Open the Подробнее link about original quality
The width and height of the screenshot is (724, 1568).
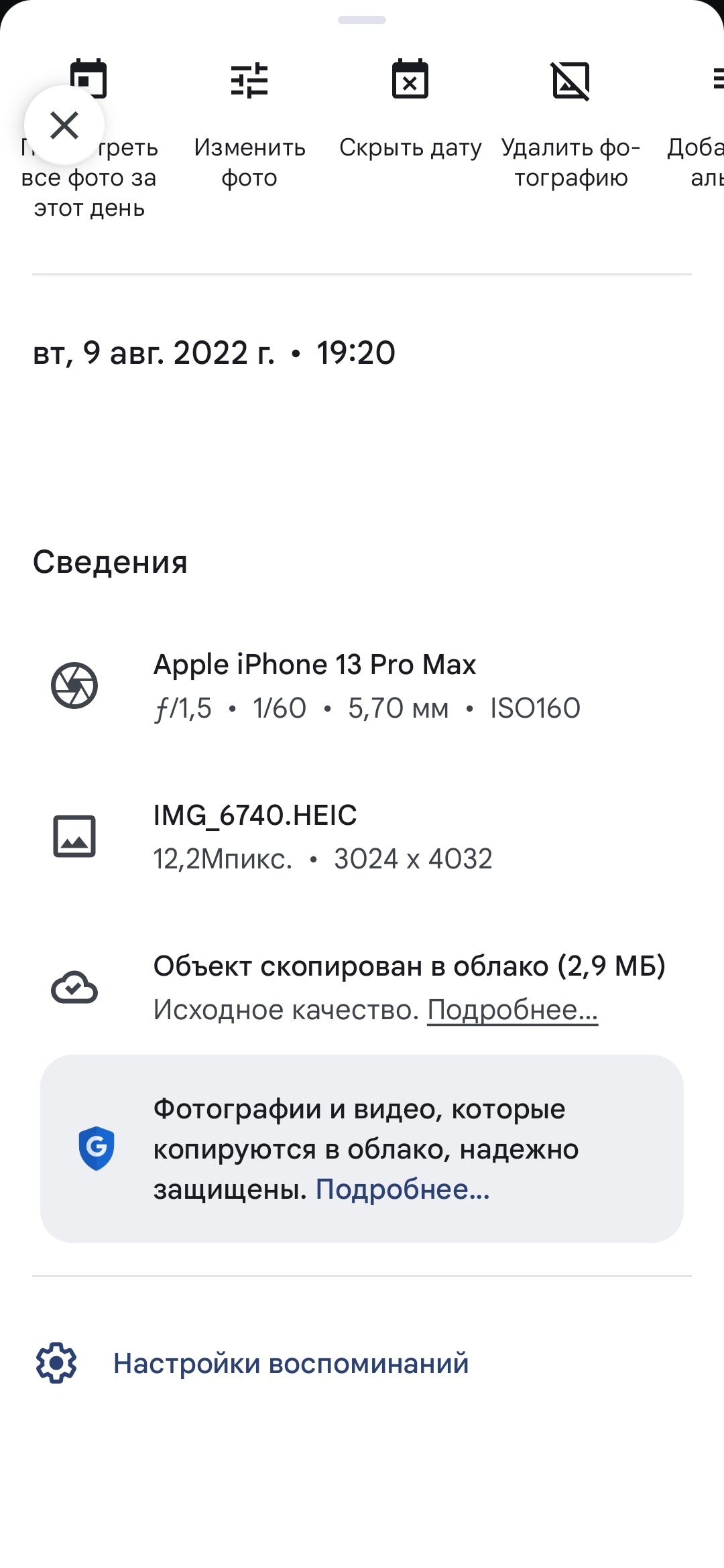(512, 1010)
